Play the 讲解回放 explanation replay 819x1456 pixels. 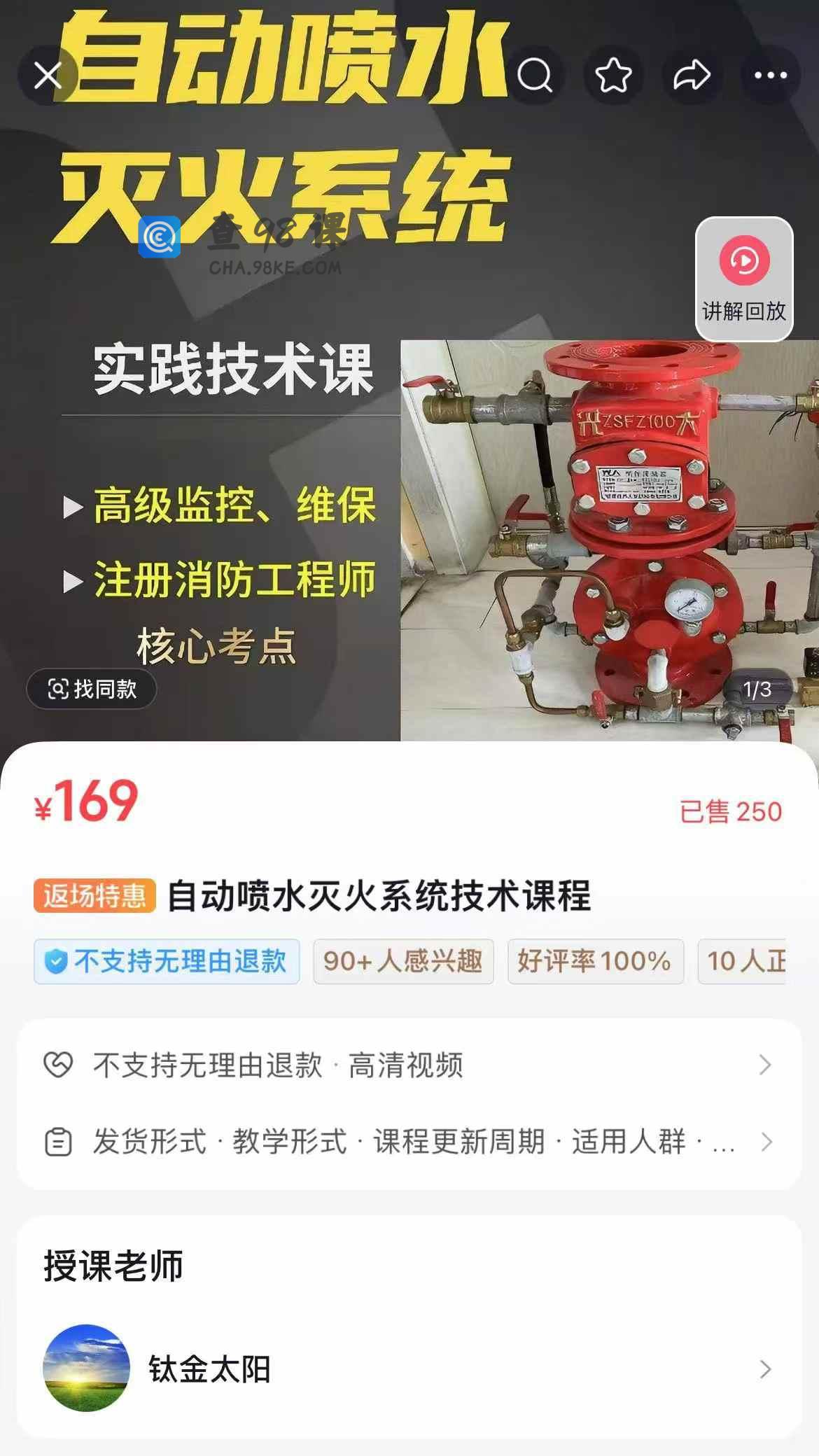[x=743, y=279]
